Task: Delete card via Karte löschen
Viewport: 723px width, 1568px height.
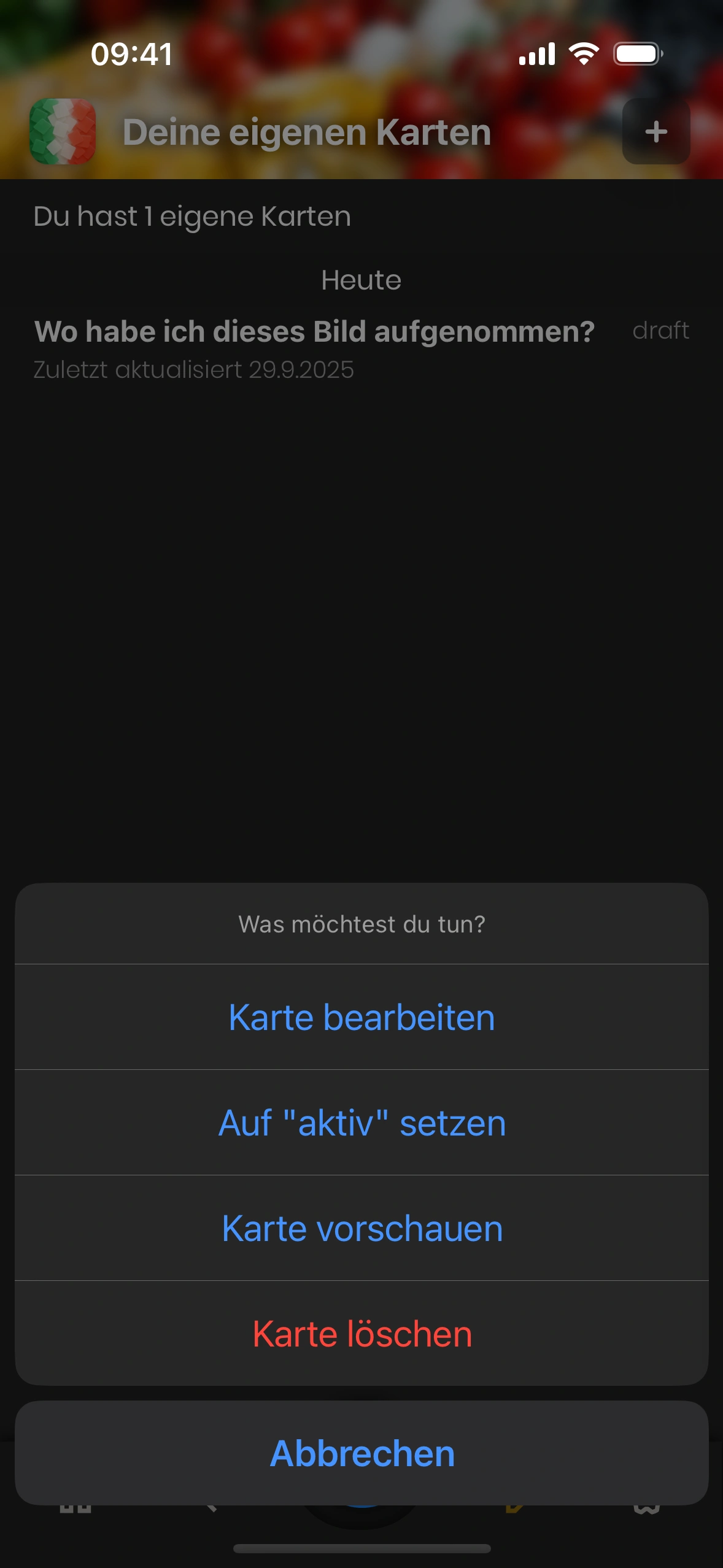Action: click(361, 1334)
